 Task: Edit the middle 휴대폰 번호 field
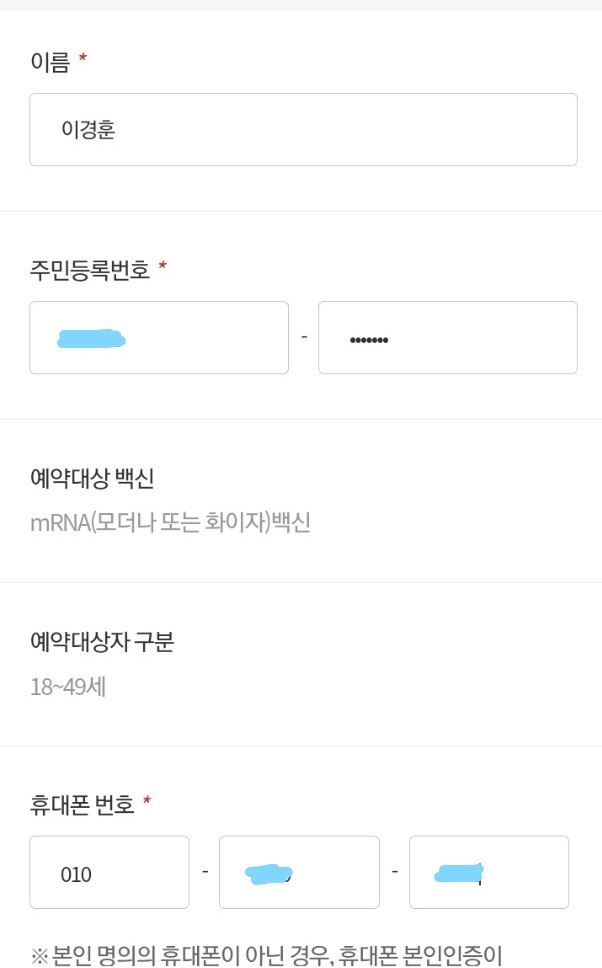[299, 873]
